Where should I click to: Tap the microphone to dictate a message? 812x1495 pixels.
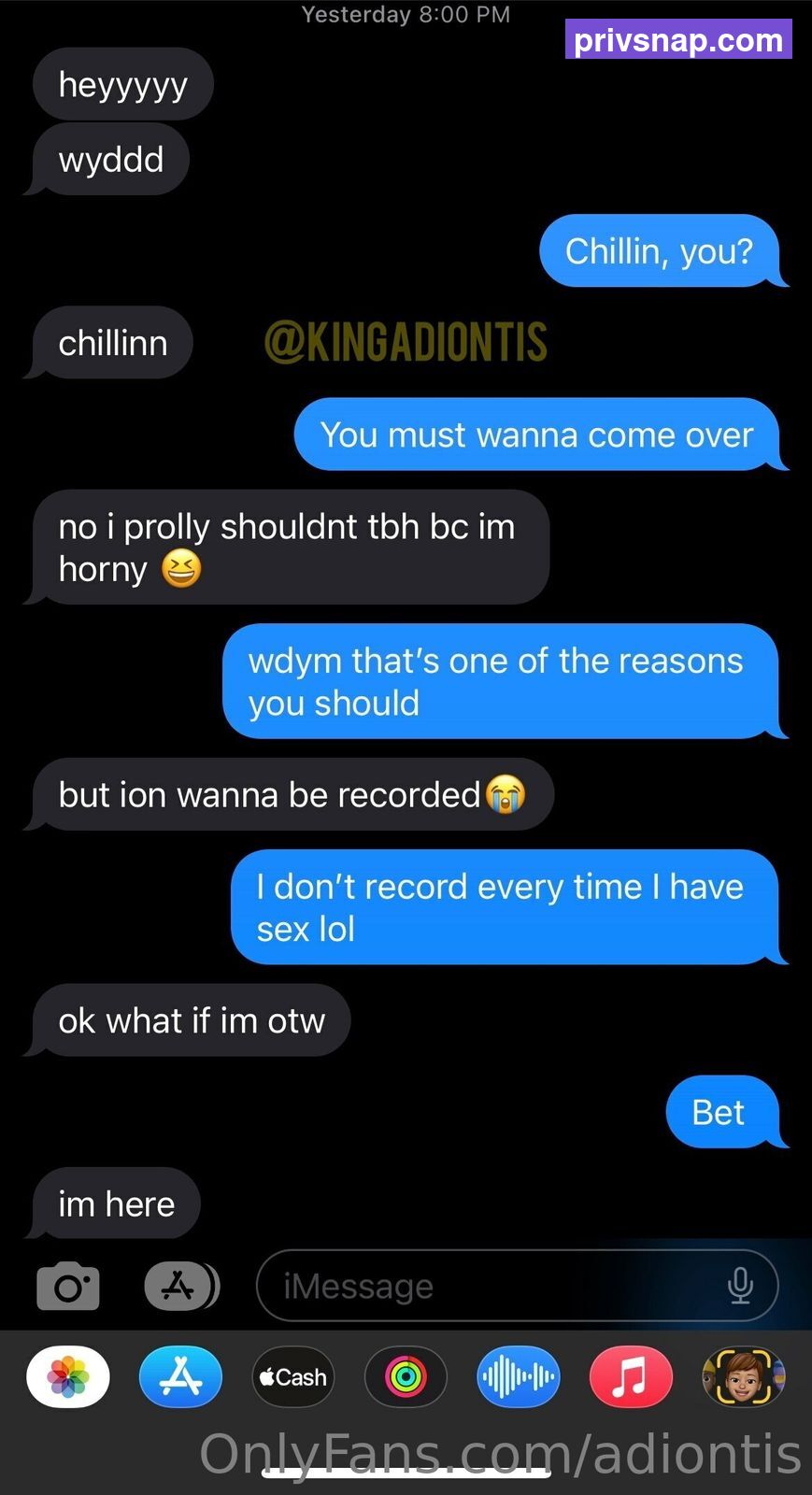click(x=740, y=1286)
